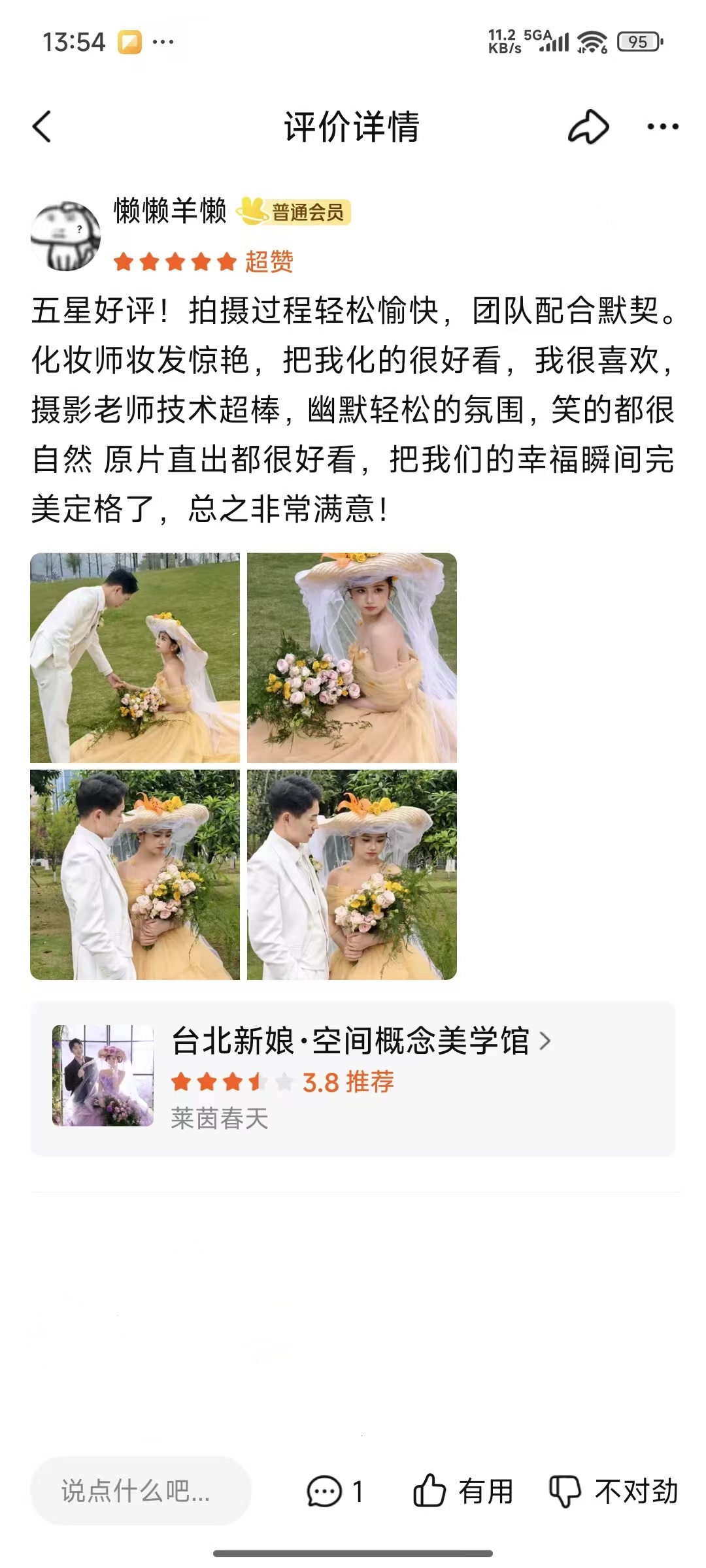This screenshot has width=706, height=1568.
Task: View the bride's close-up photo with bouquet
Action: point(352,658)
